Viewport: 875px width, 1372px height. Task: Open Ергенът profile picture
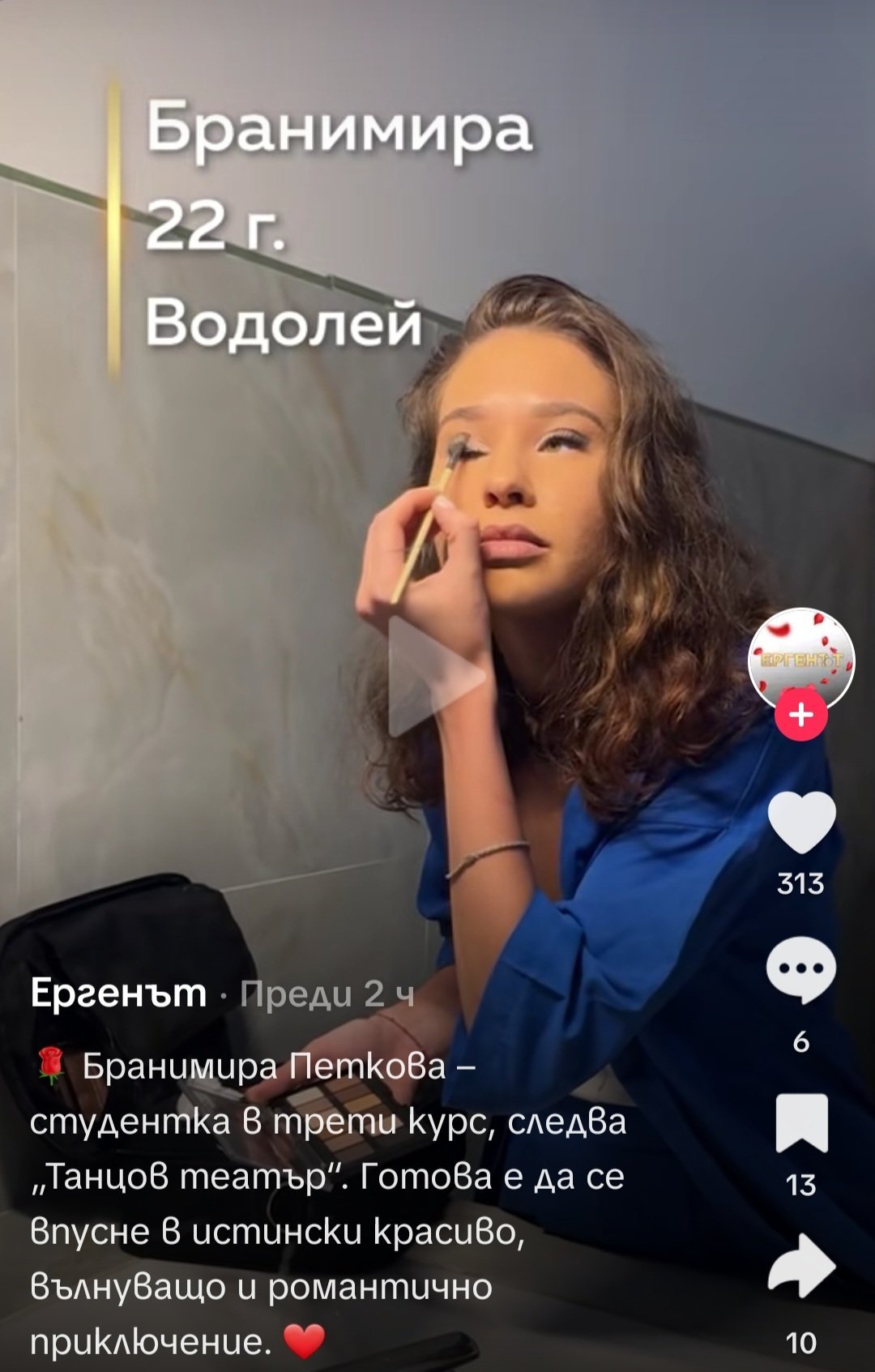[800, 656]
